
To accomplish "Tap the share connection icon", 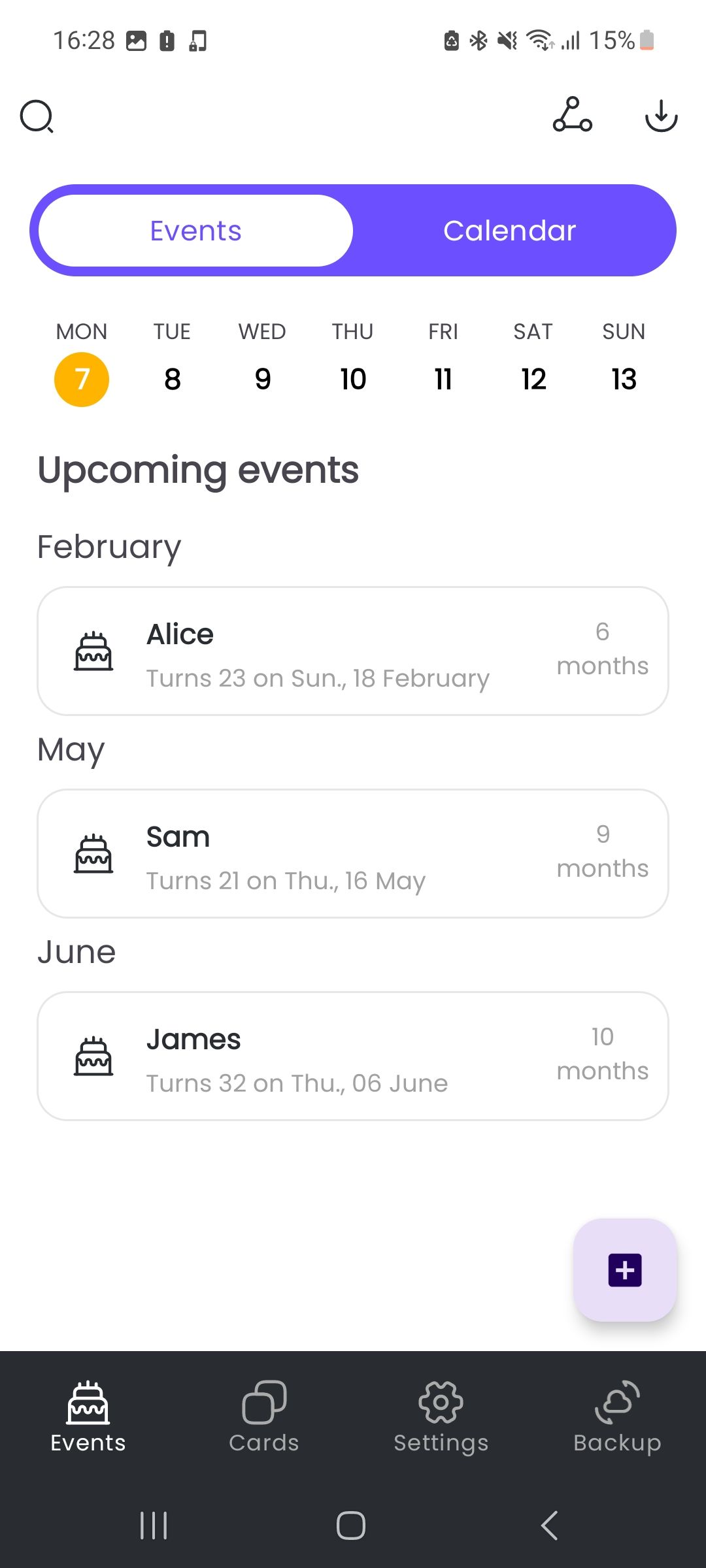I will [x=572, y=115].
